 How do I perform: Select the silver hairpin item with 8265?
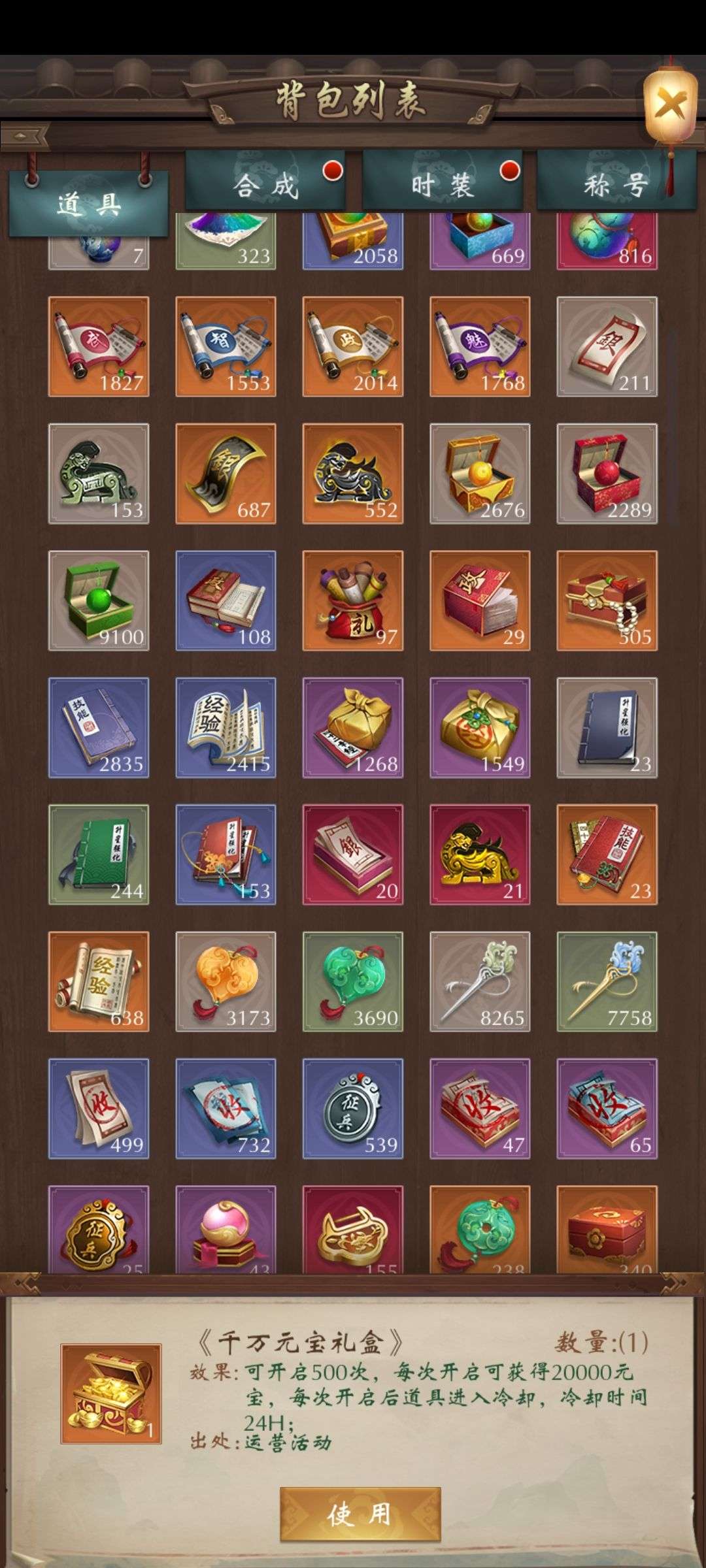(480, 981)
